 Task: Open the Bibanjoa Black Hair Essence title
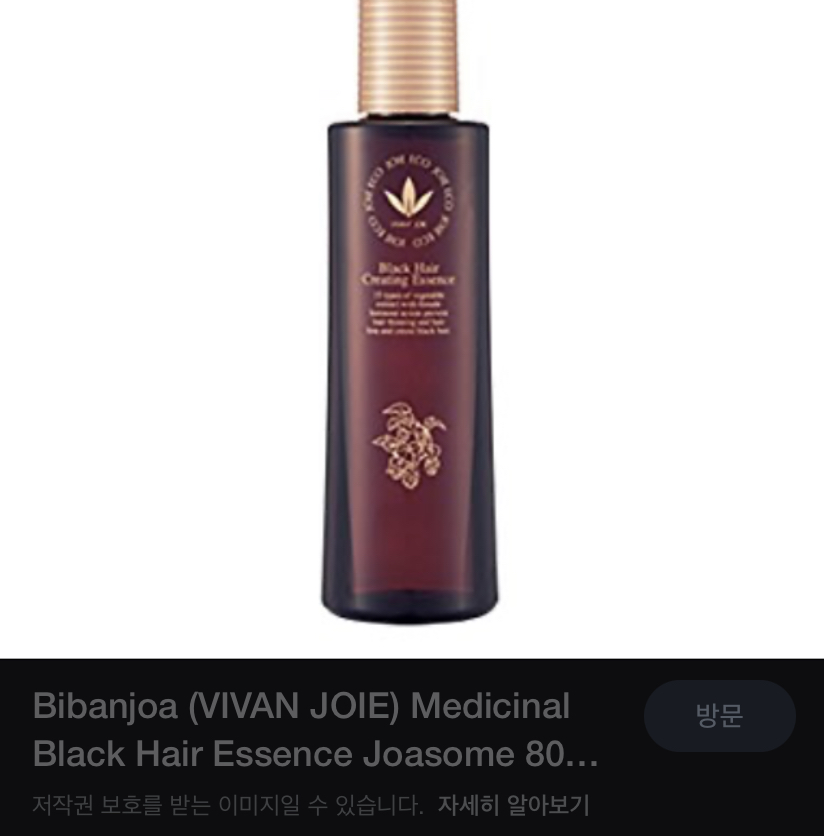pos(315,730)
